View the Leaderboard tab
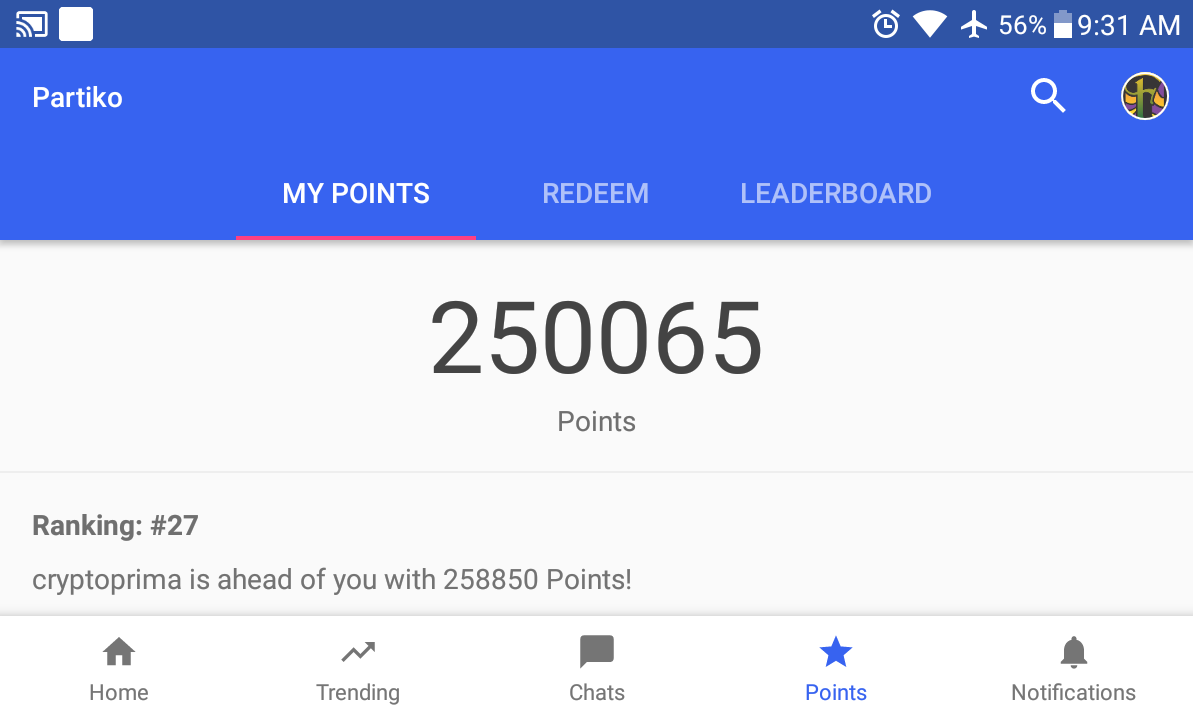The width and height of the screenshot is (1193, 720). (835, 194)
